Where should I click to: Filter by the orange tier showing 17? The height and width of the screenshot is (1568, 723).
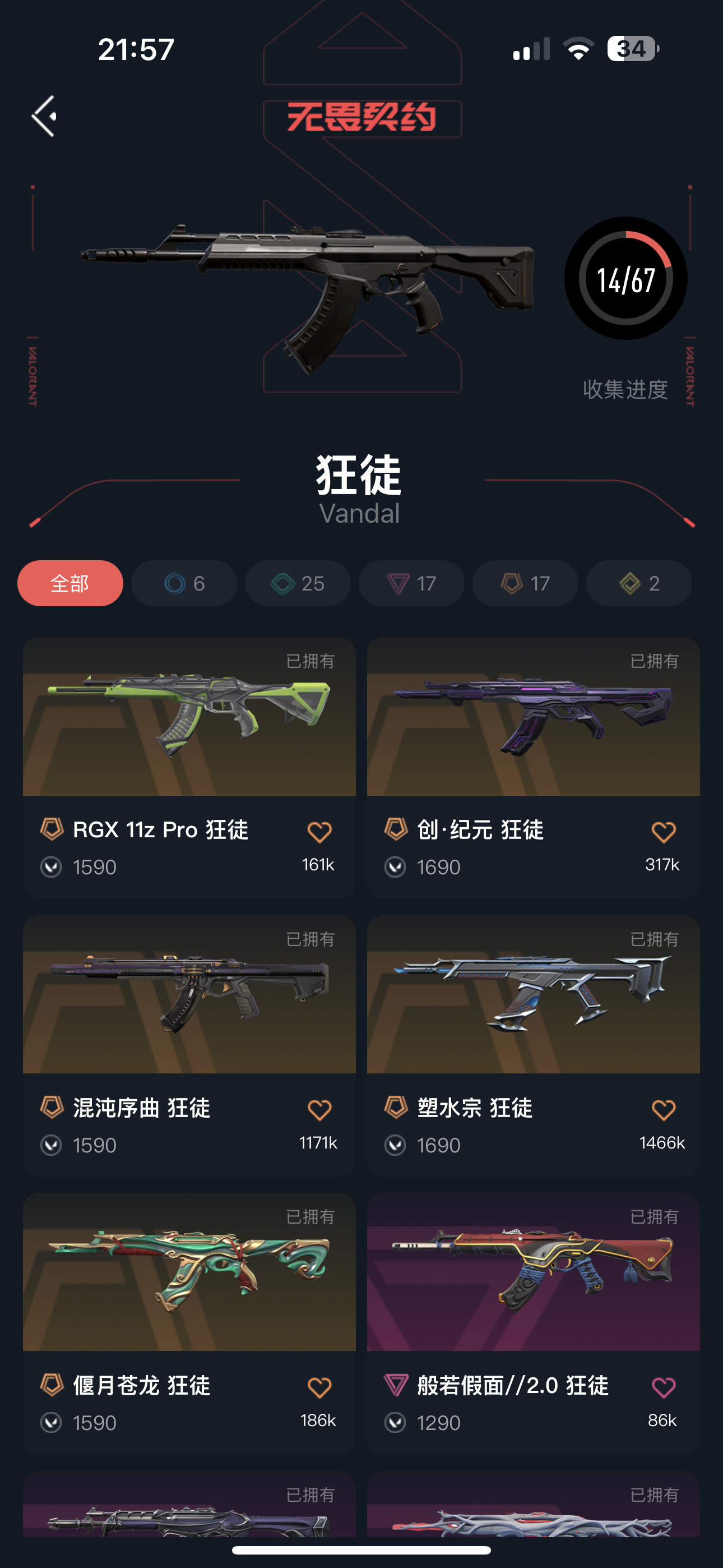pyautogui.click(x=525, y=583)
